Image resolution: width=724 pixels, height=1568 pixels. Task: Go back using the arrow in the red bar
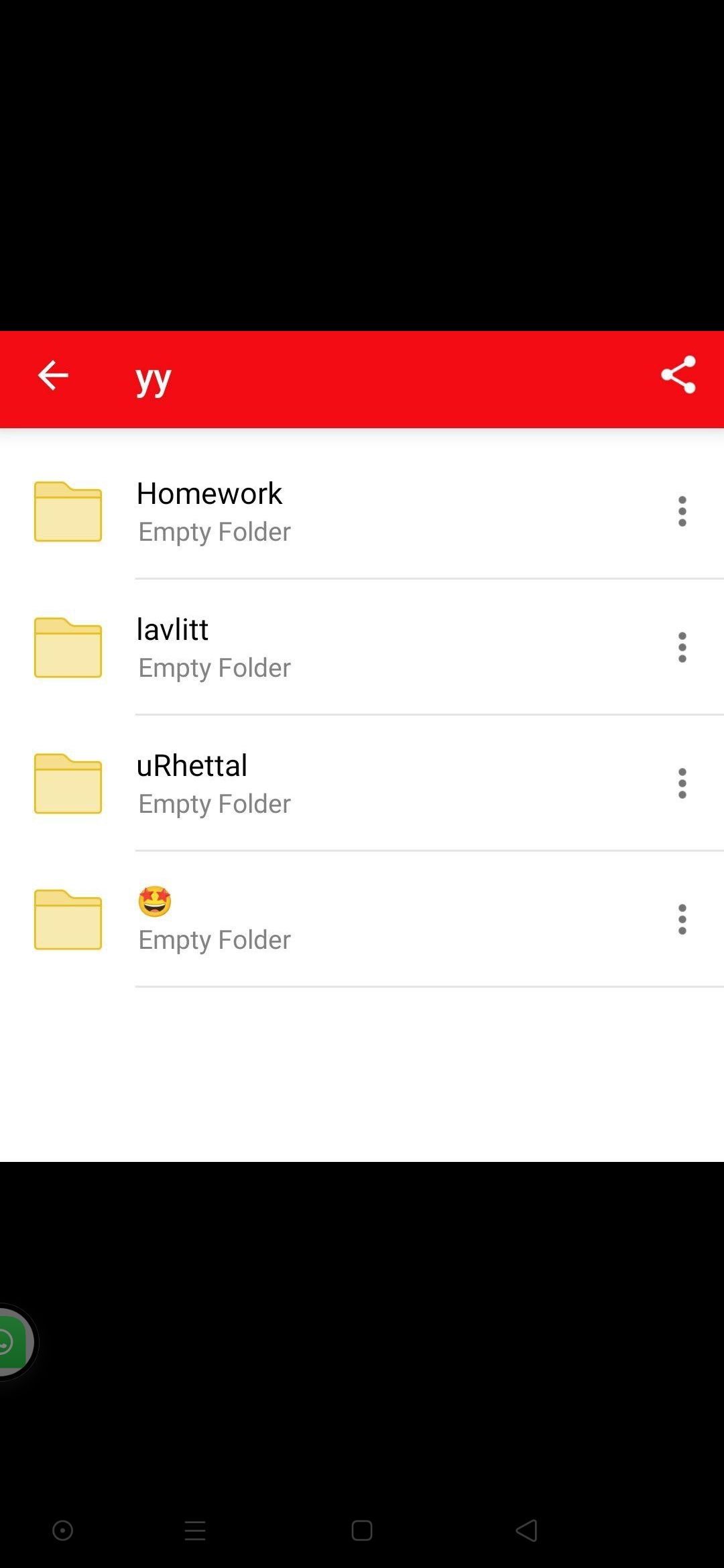(x=53, y=375)
